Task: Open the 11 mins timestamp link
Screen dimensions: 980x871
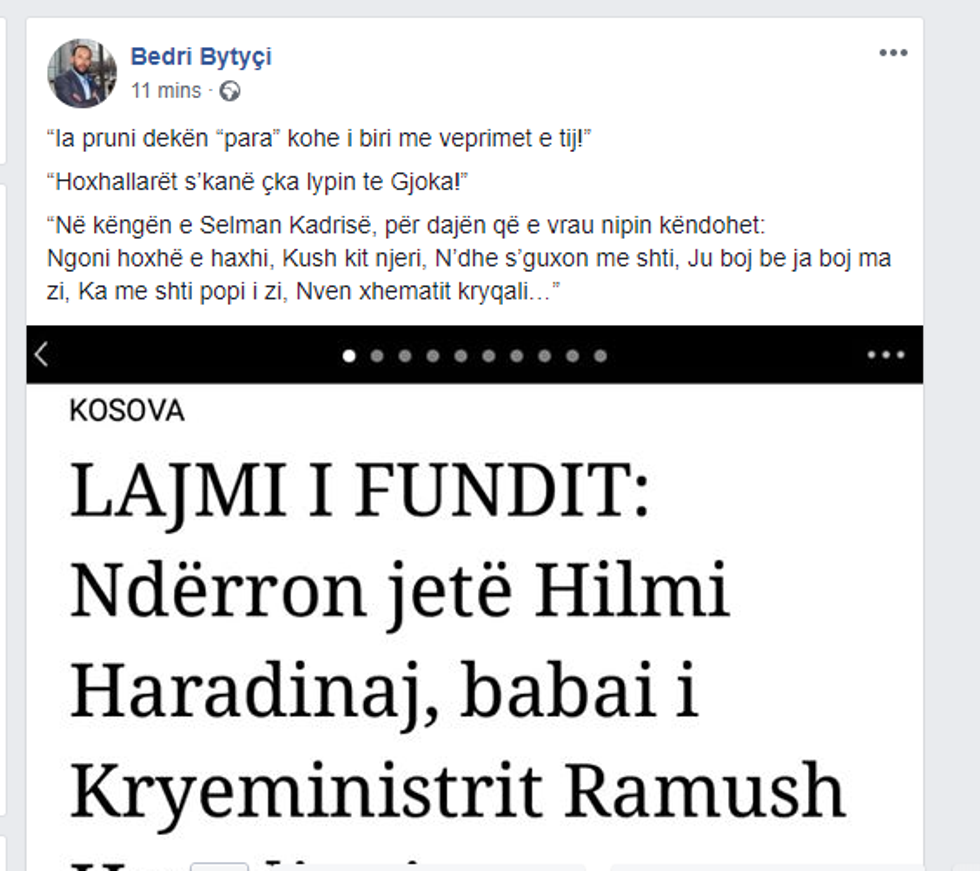Action: 166,91
